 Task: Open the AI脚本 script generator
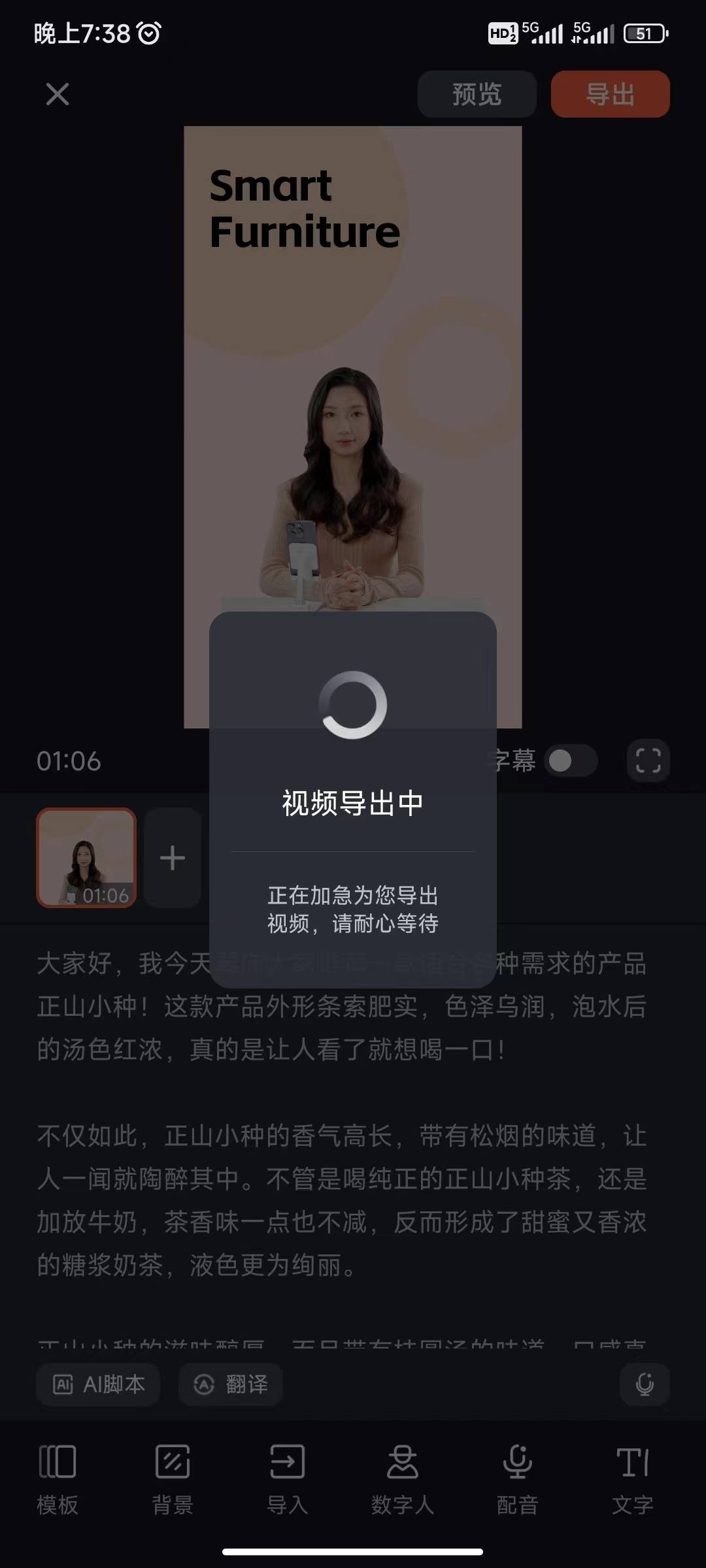99,1385
